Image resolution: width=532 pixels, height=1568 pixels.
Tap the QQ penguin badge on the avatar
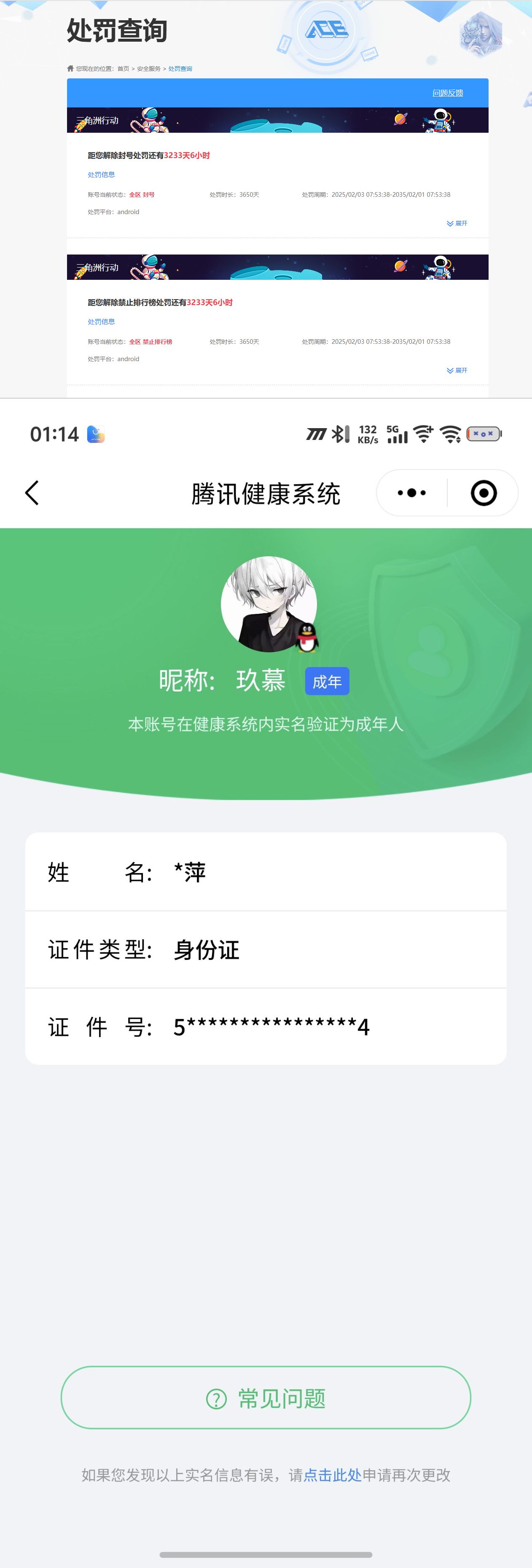coord(307,638)
